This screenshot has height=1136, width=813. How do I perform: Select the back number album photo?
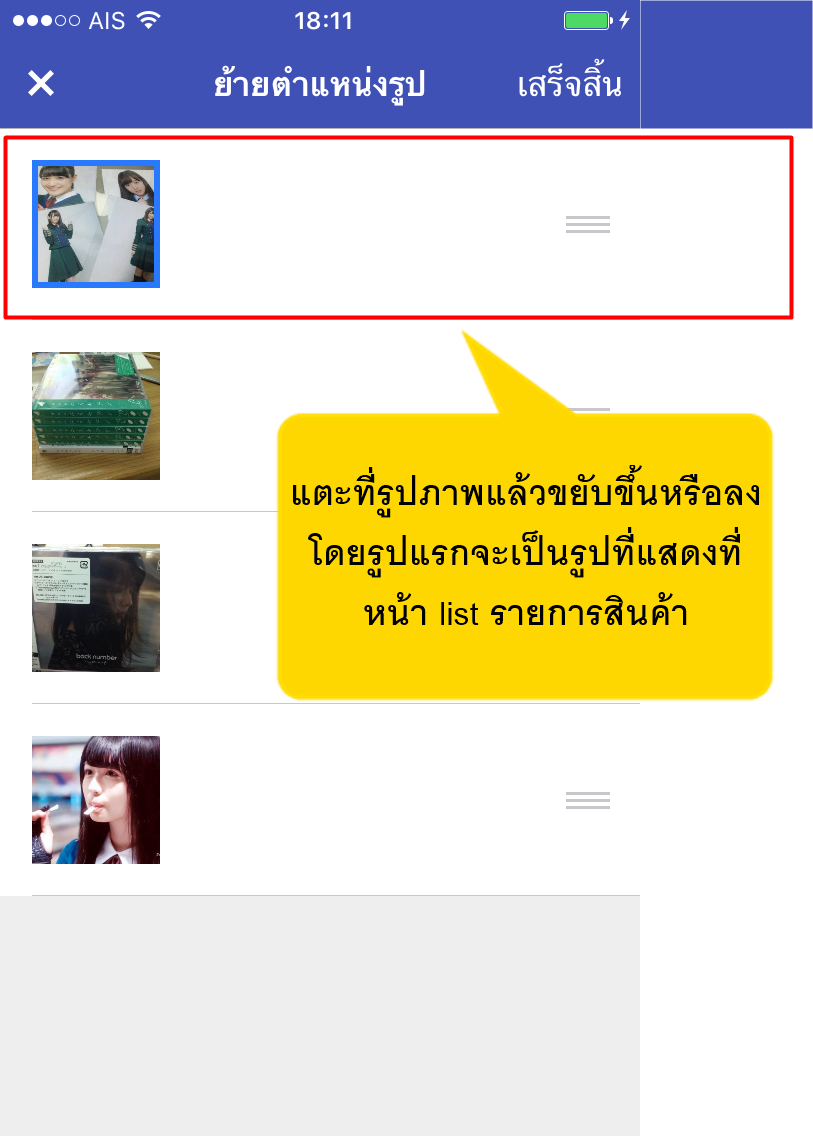(96, 608)
